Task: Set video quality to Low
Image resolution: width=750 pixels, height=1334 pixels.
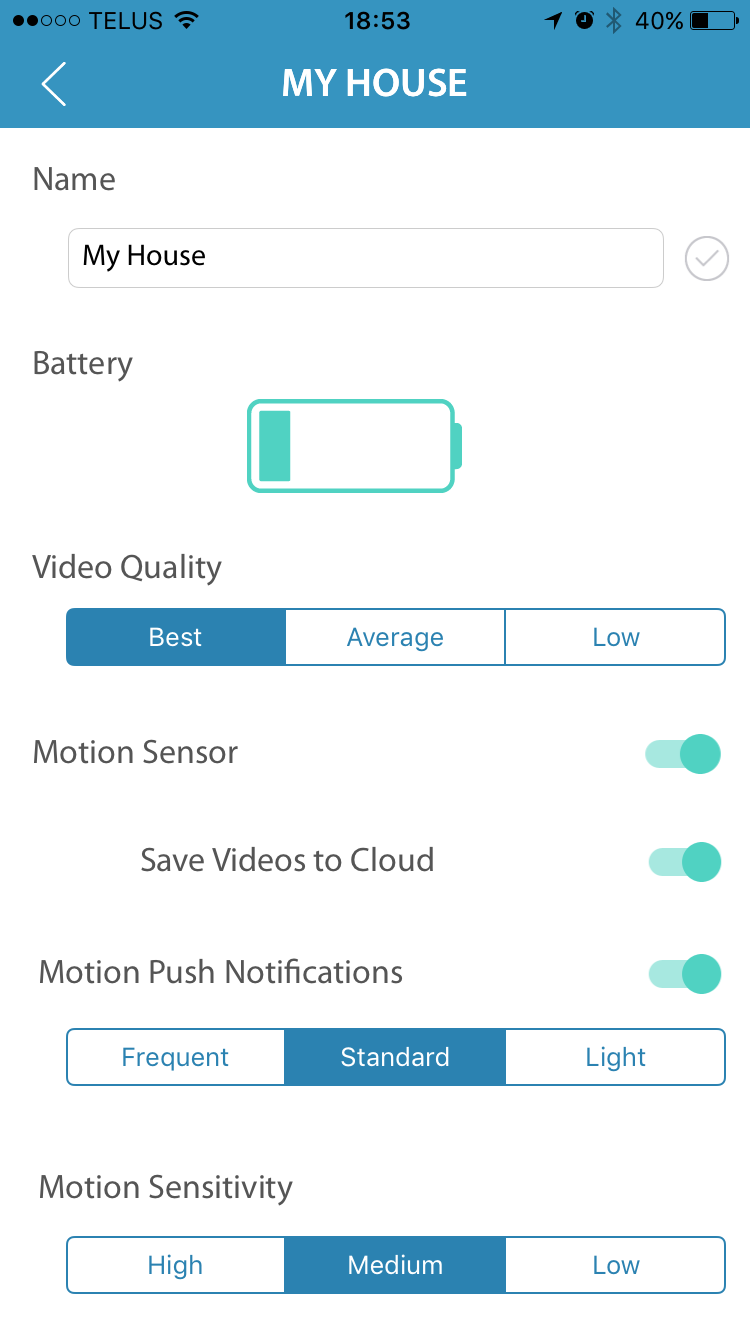Action: tap(615, 637)
